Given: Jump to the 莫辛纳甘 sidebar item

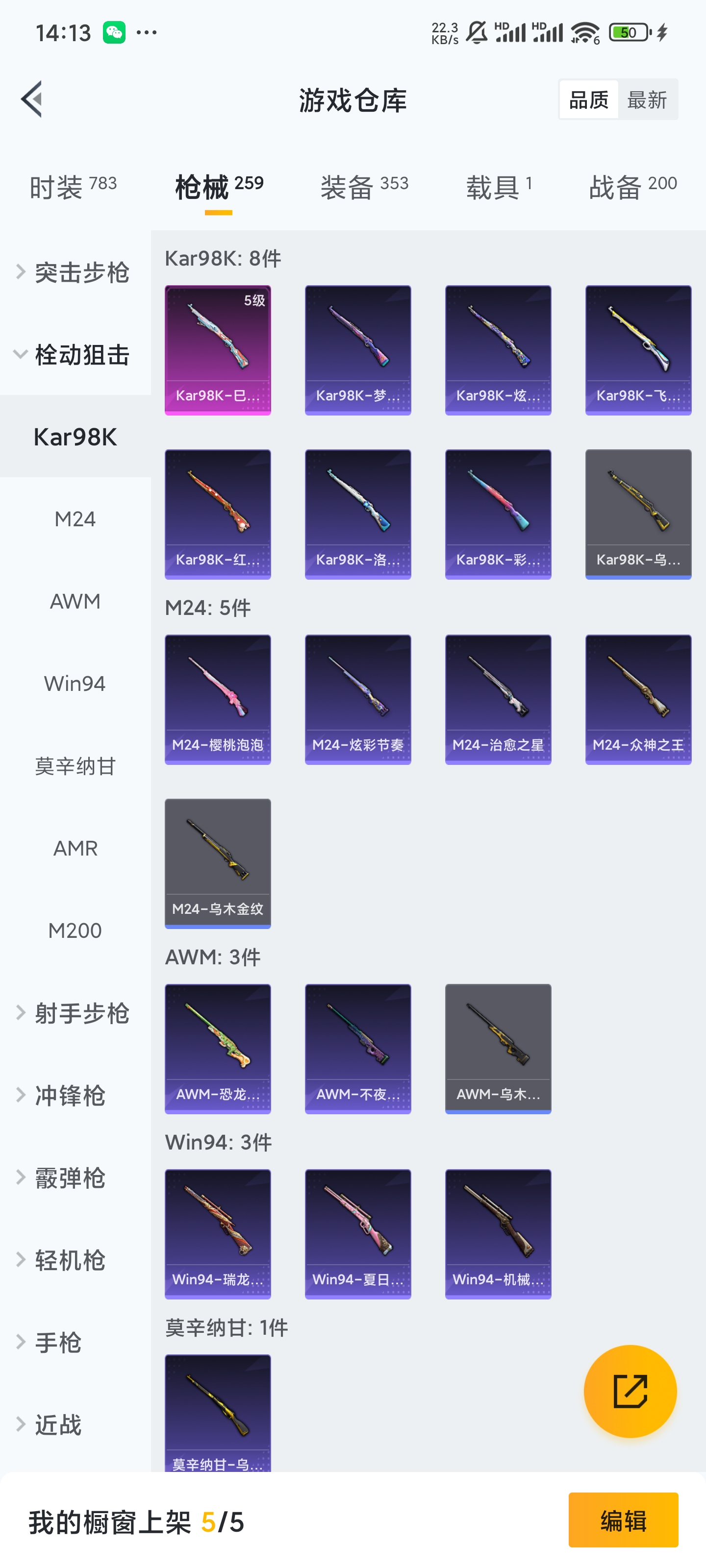Looking at the screenshot, I should [x=75, y=766].
